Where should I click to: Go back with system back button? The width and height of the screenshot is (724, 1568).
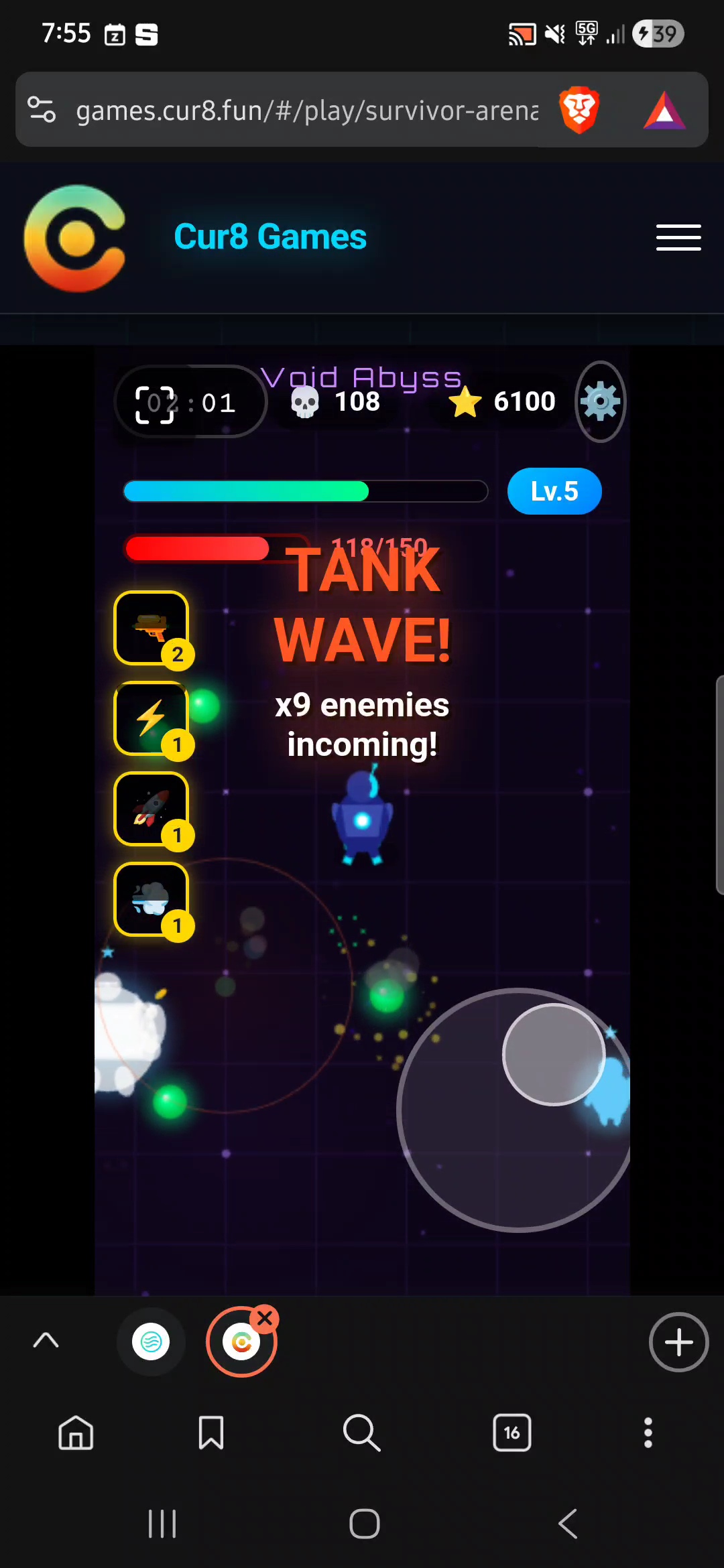[x=567, y=1524]
